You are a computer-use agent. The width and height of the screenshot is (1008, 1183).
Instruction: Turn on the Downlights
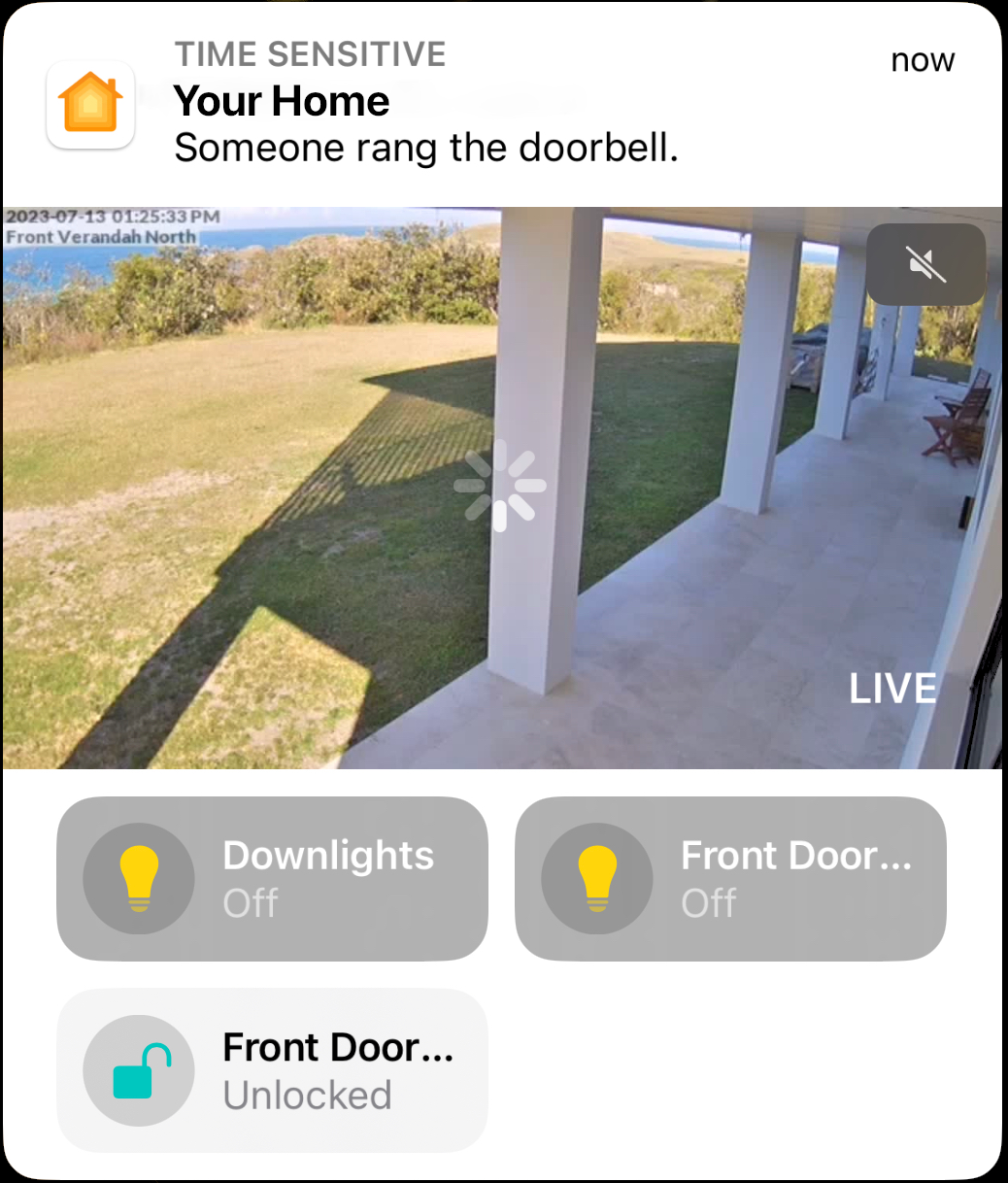pyautogui.click(x=272, y=879)
